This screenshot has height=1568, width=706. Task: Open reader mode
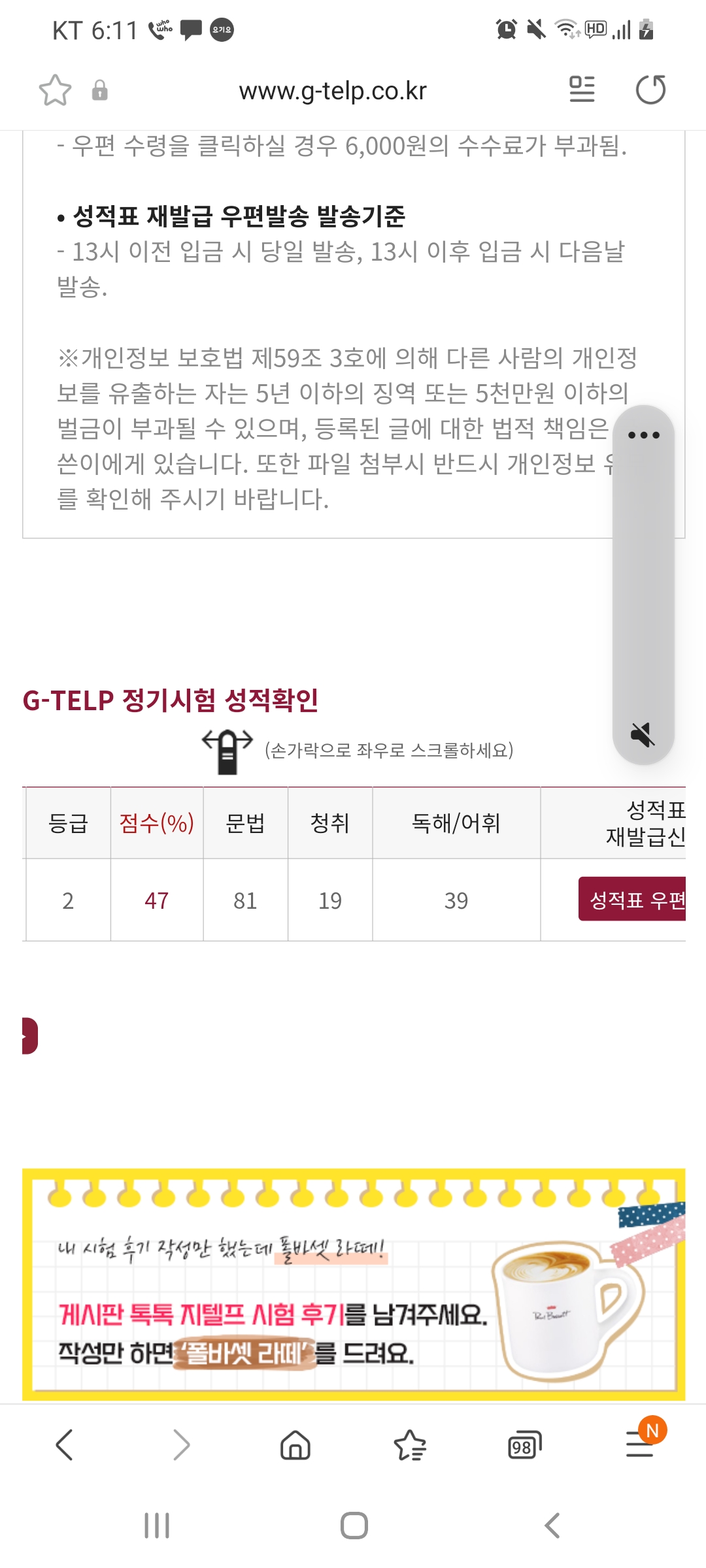pyautogui.click(x=582, y=90)
